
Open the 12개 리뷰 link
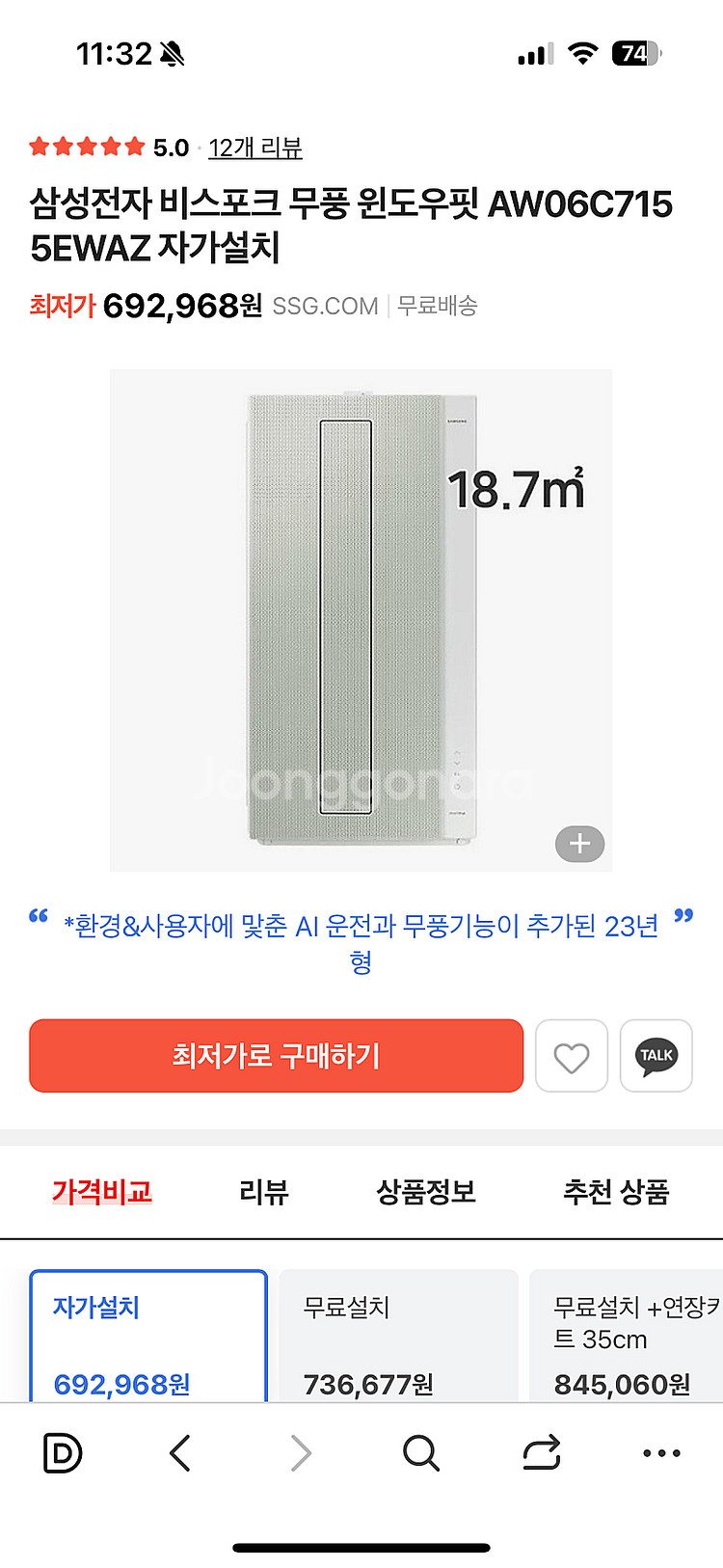click(x=255, y=148)
